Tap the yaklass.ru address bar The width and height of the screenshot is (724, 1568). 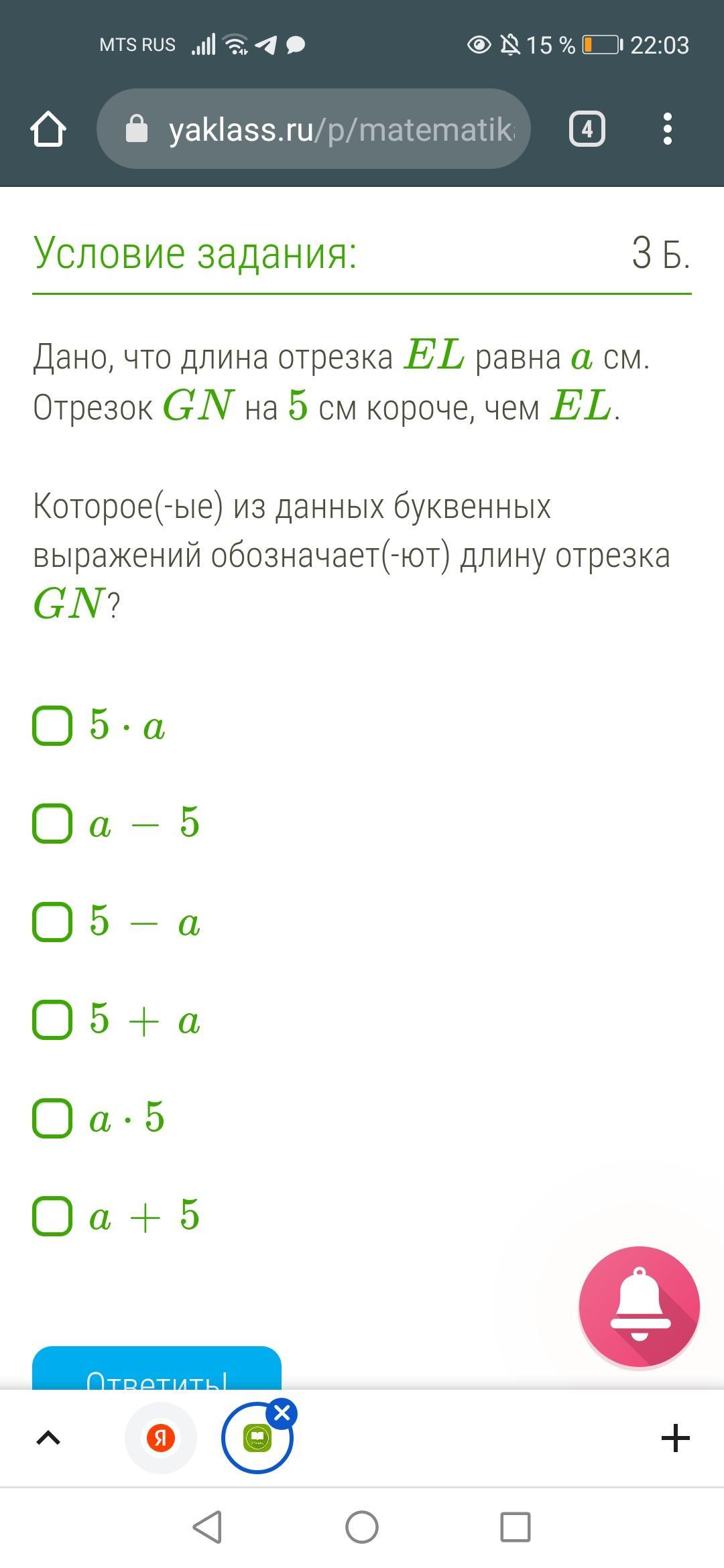click(x=313, y=129)
